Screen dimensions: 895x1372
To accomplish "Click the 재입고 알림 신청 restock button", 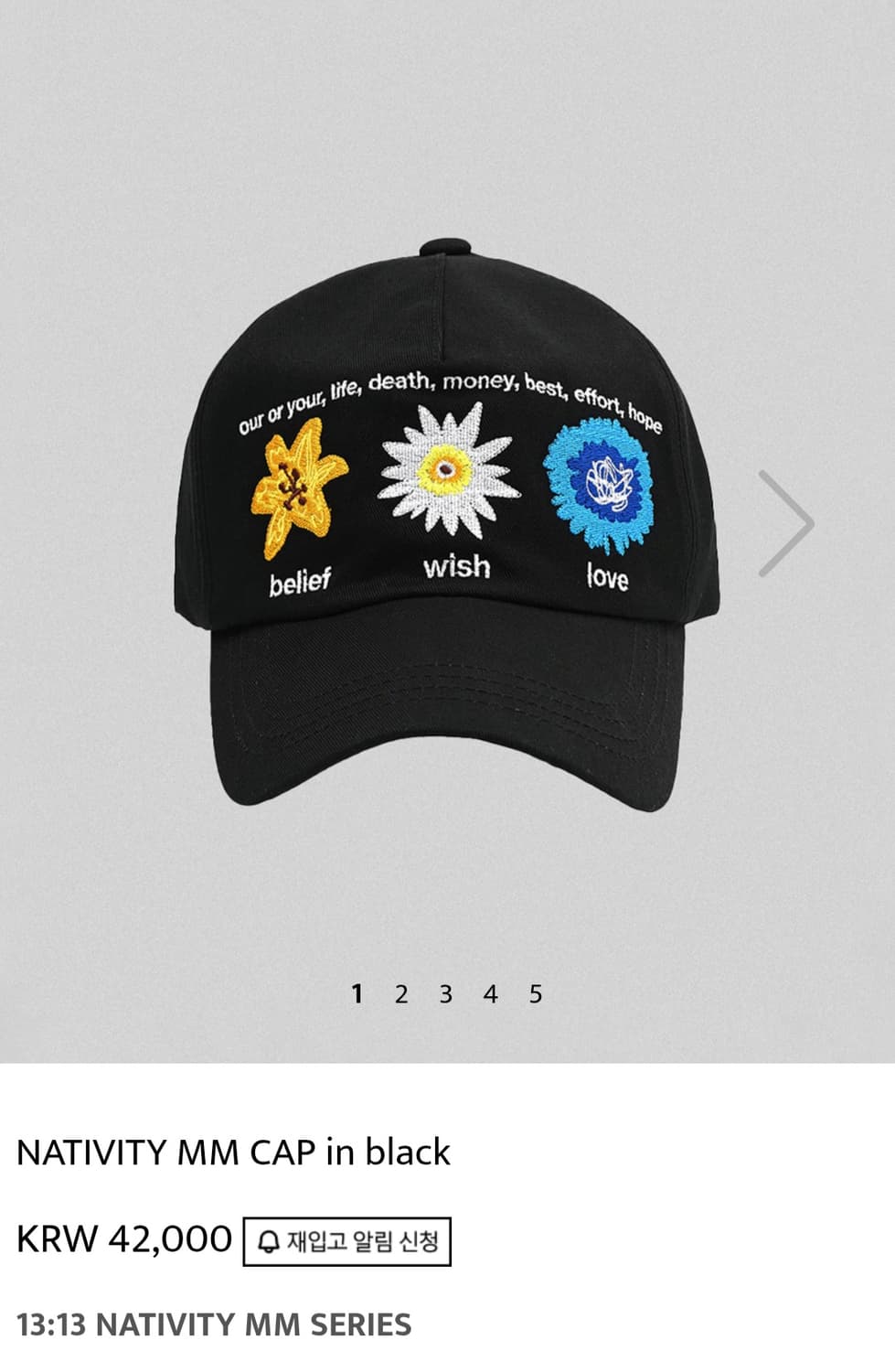I will pos(351,1240).
